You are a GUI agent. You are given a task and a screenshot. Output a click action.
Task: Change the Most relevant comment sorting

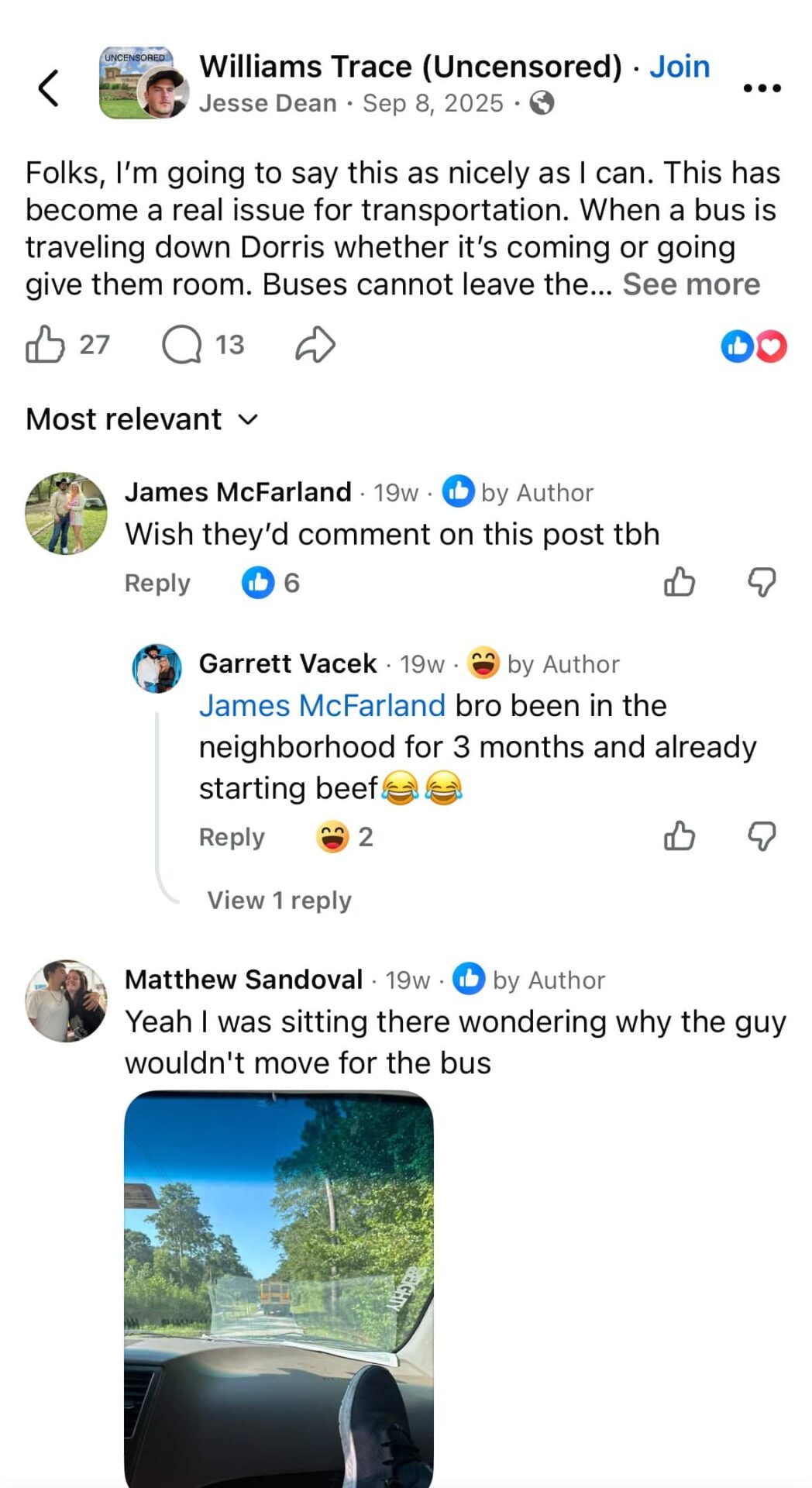click(x=142, y=419)
